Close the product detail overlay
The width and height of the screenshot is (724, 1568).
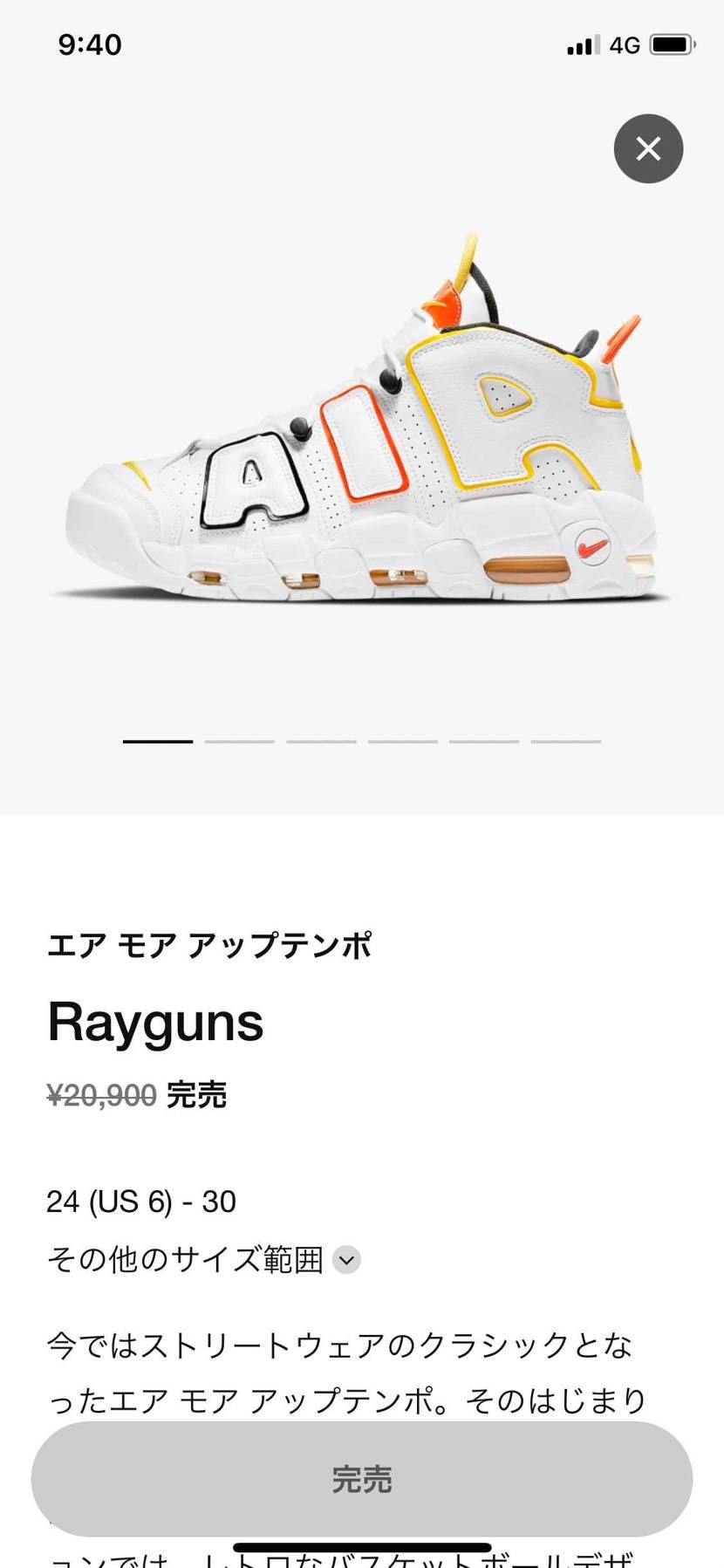pos(648,149)
